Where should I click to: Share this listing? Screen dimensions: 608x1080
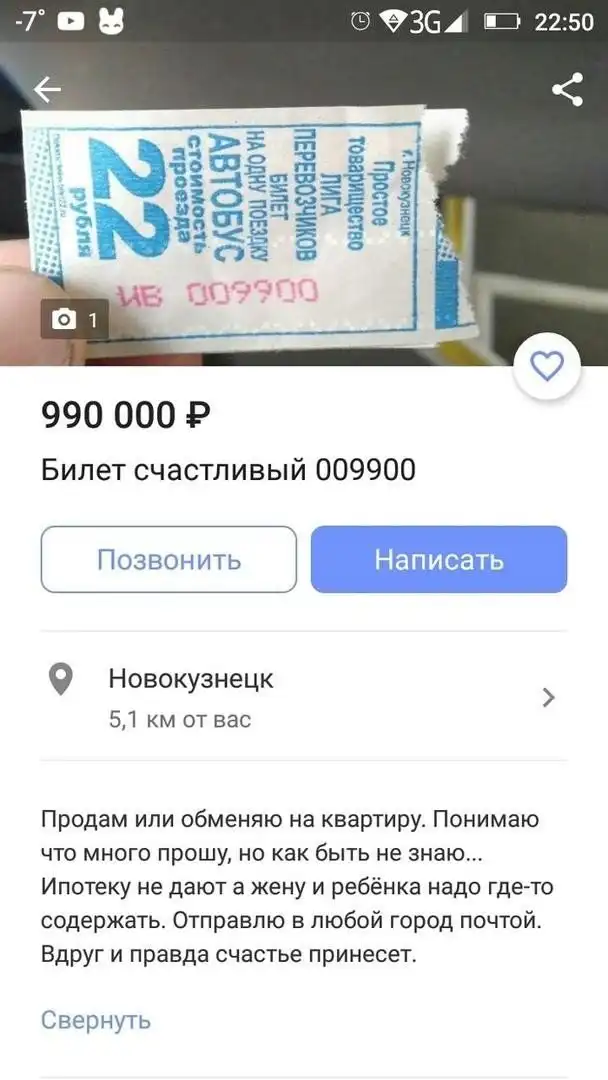[x=567, y=90]
